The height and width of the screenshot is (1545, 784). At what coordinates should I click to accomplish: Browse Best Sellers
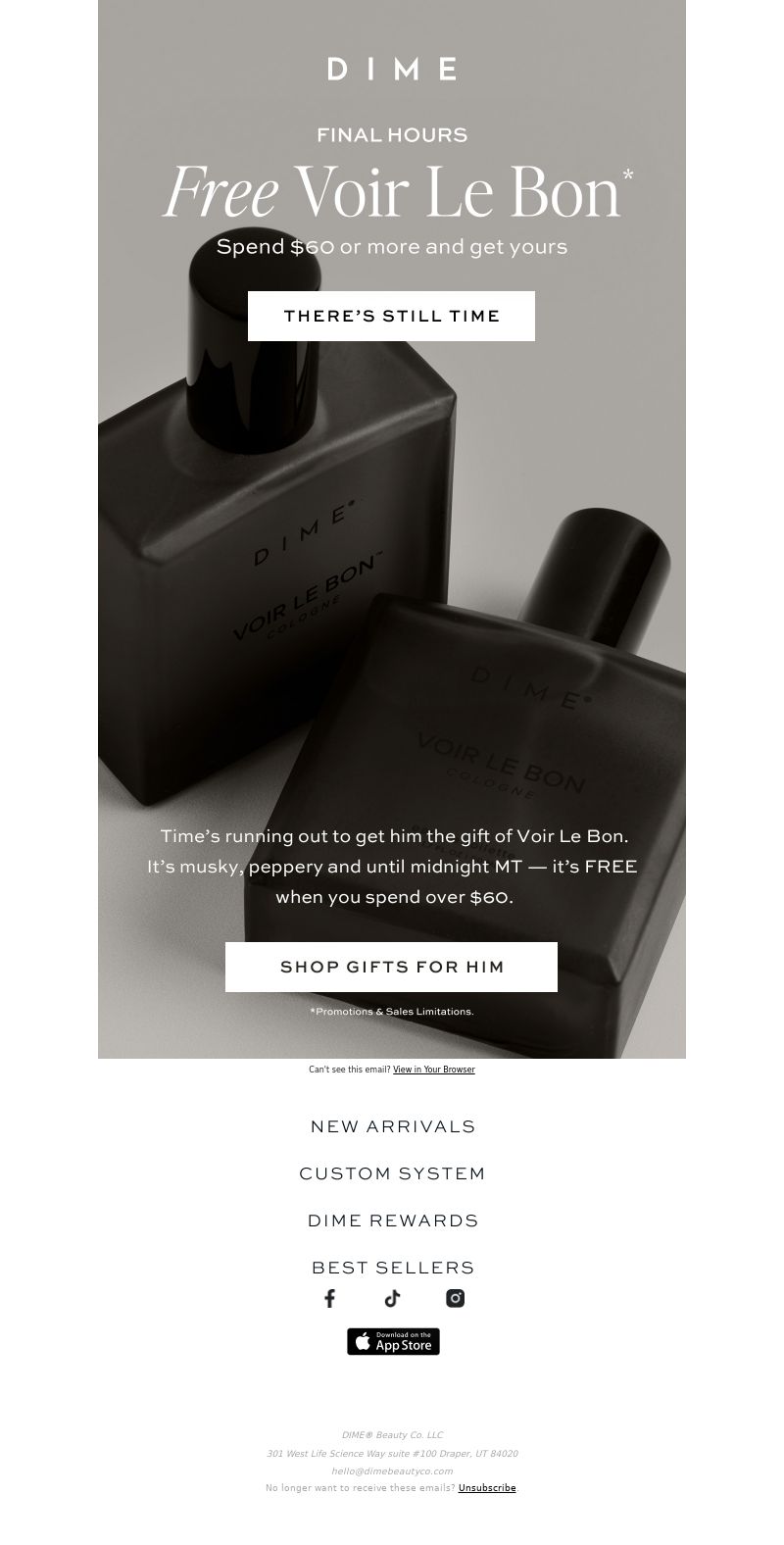pos(392,1268)
